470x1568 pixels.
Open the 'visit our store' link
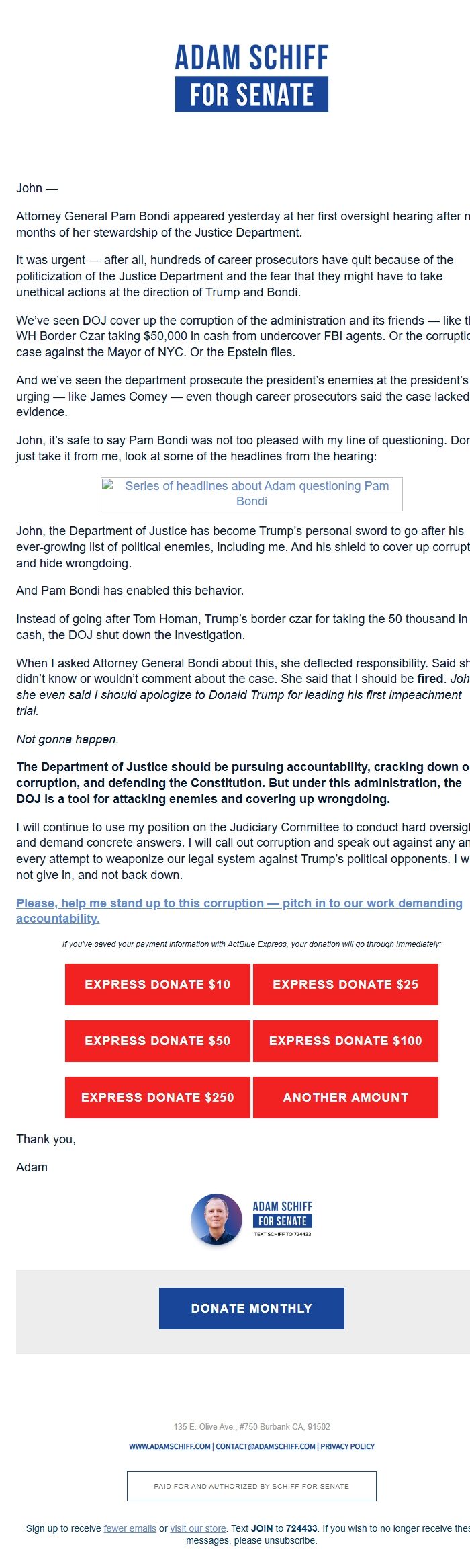199,1528
